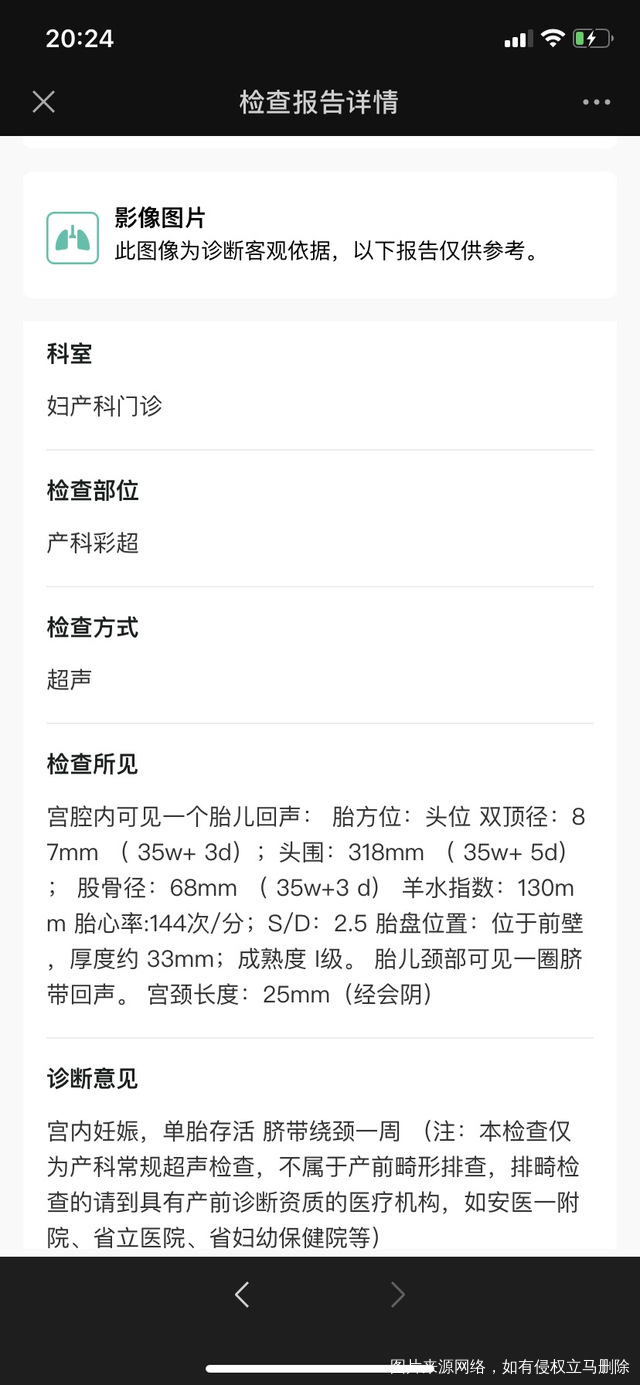Close the report details page
The height and width of the screenshot is (1385, 640).
pyautogui.click(x=43, y=102)
